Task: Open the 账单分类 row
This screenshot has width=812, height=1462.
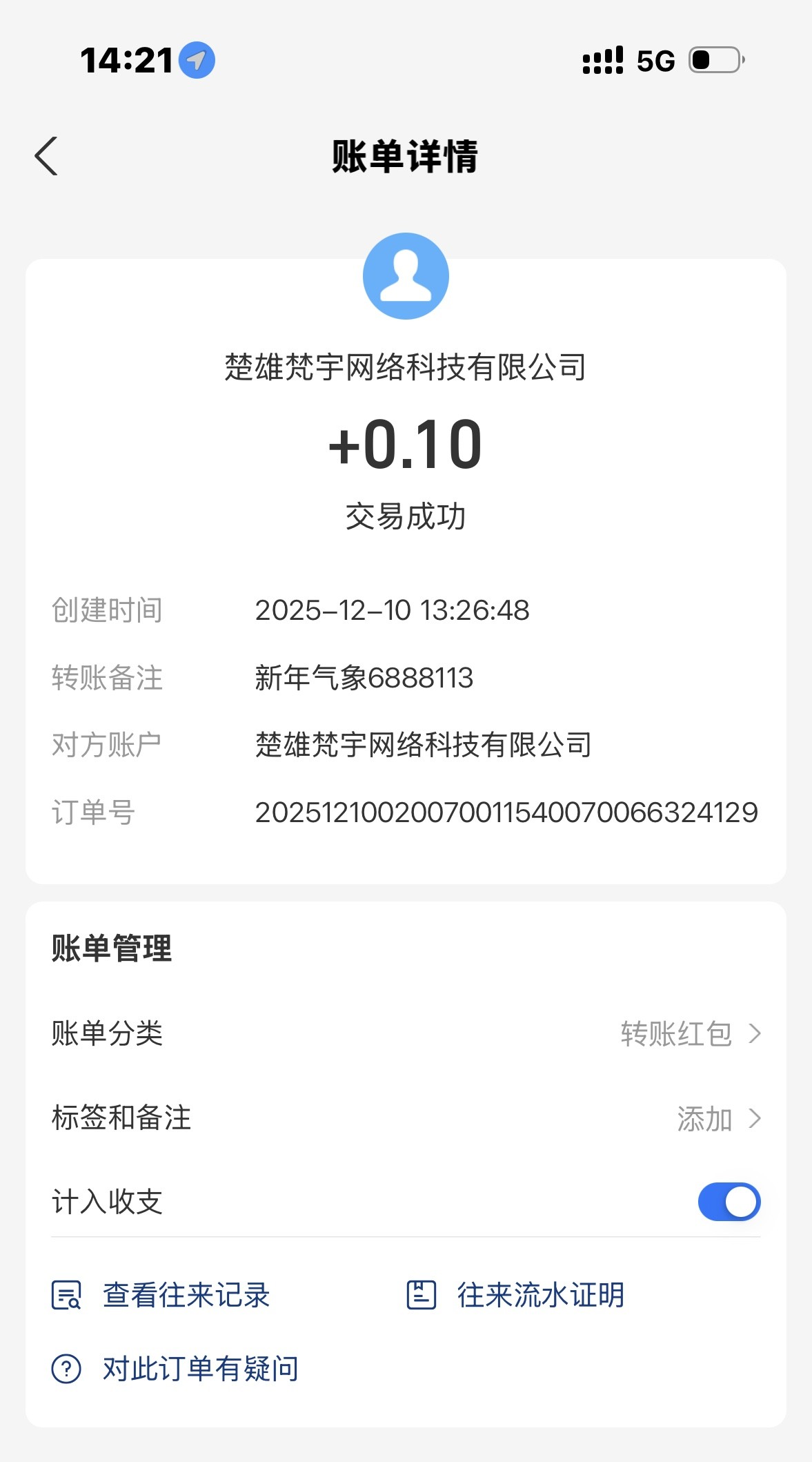Action: click(x=406, y=1034)
